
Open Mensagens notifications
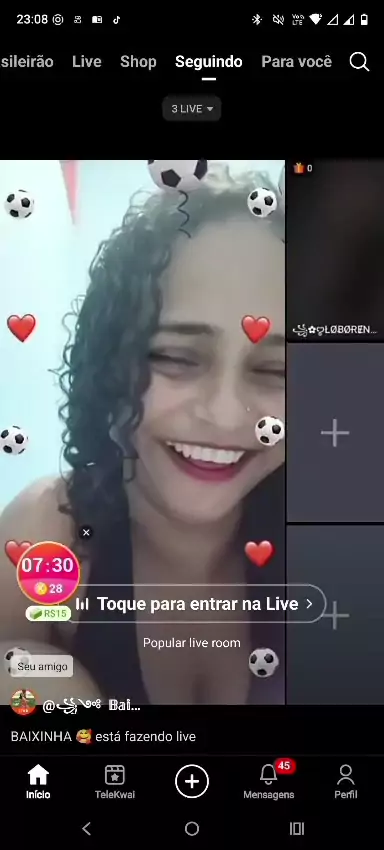pyautogui.click(x=269, y=781)
